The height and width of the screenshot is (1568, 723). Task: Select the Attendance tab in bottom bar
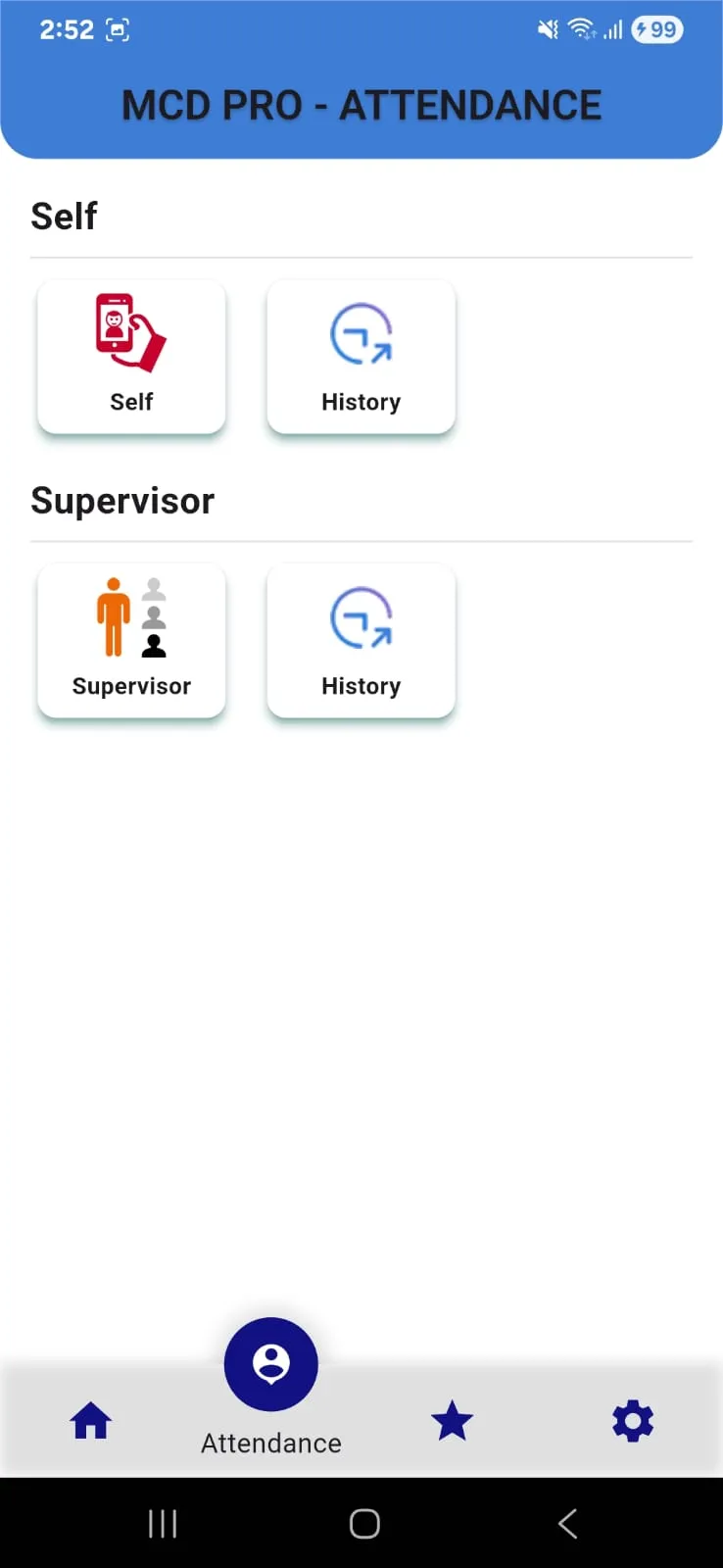click(x=271, y=1366)
